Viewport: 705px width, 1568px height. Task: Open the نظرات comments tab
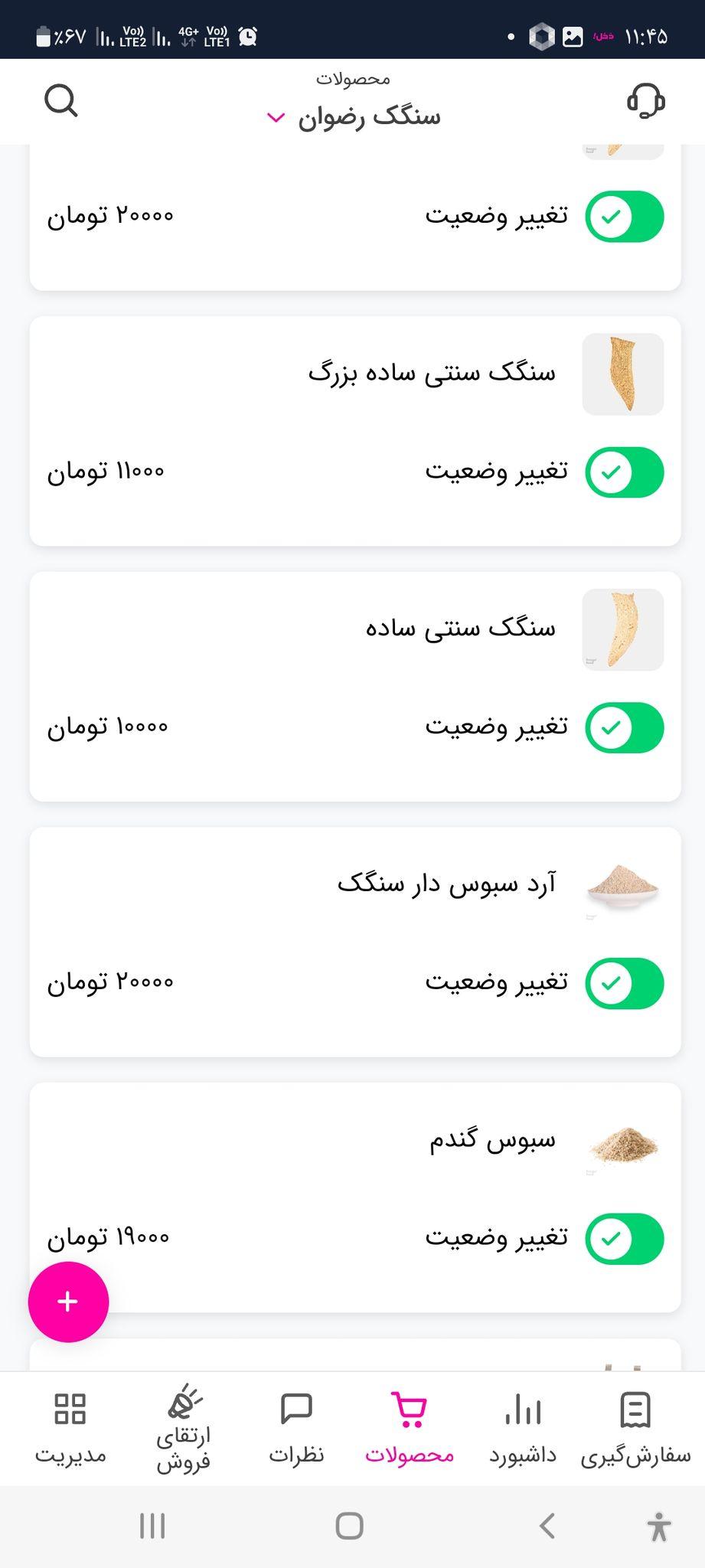point(296,1429)
